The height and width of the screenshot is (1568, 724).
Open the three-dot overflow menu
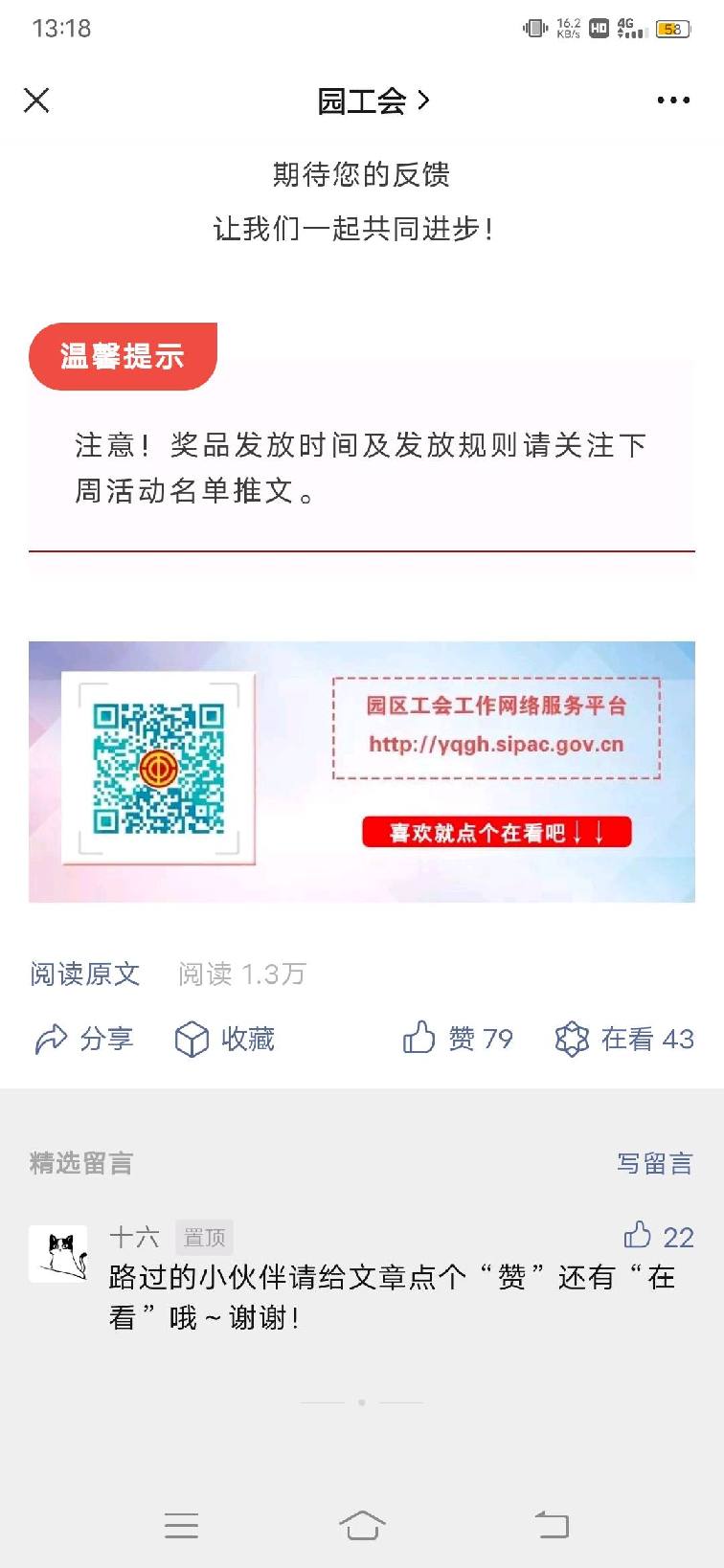pos(672,101)
